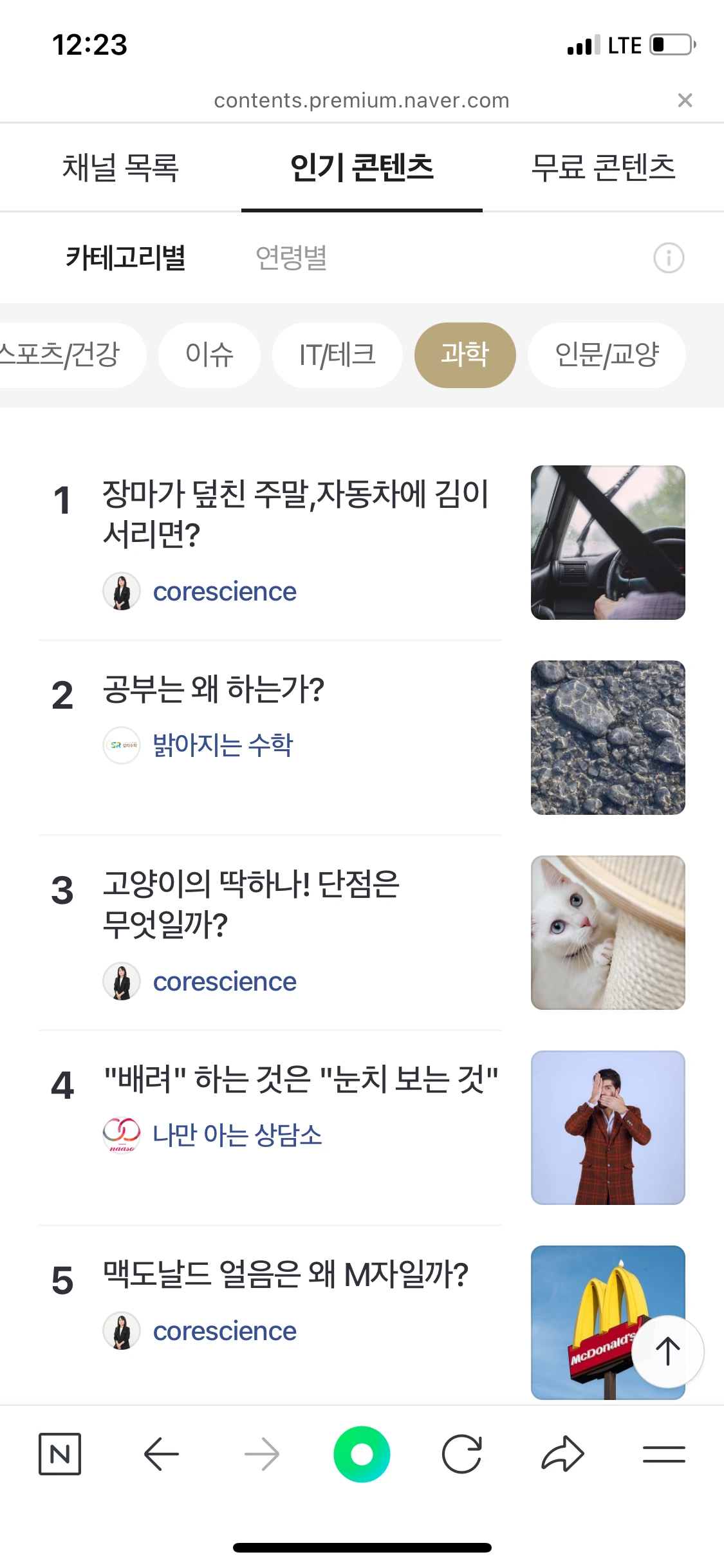Image resolution: width=724 pixels, height=1568 pixels.
Task: Reload the current page
Action: tap(461, 1454)
